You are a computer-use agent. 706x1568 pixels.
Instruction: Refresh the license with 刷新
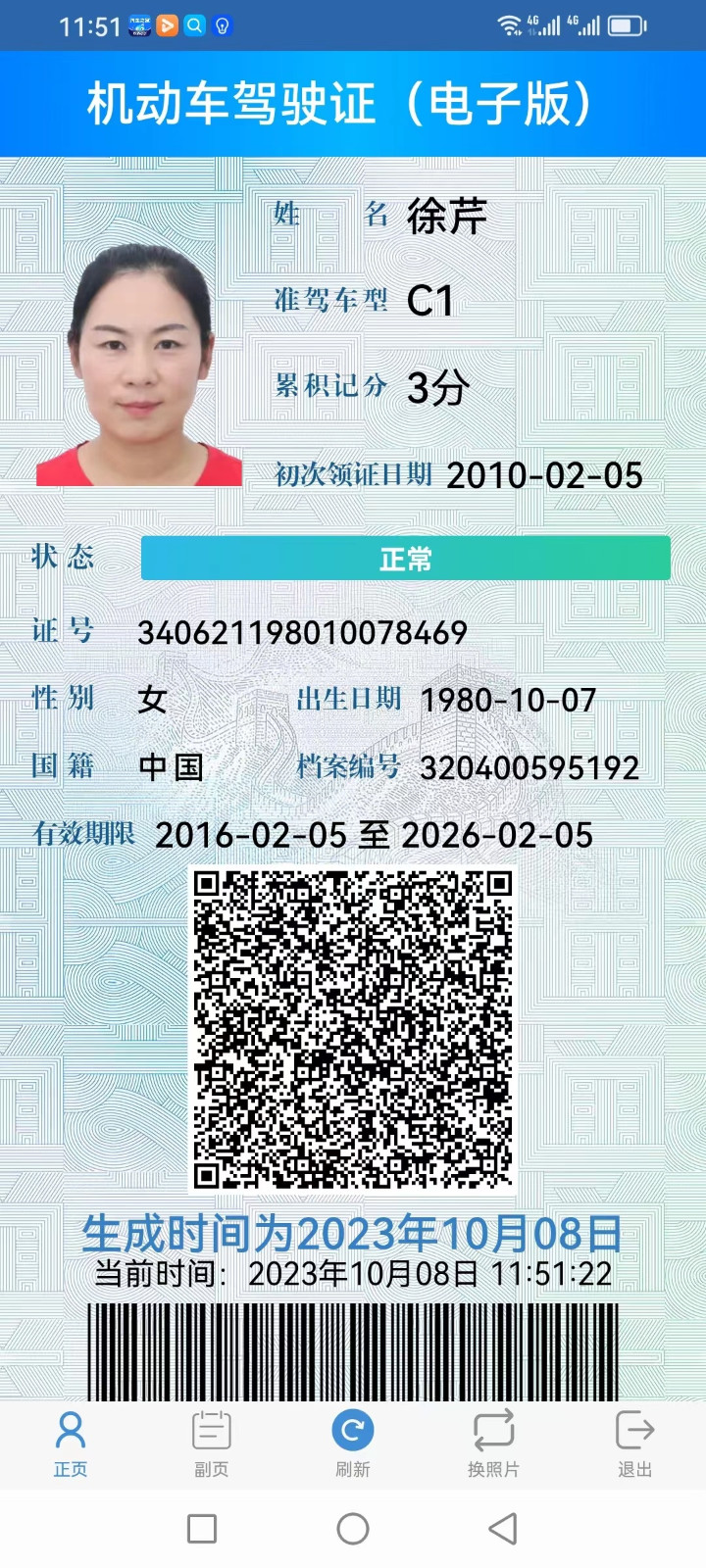tap(352, 1443)
